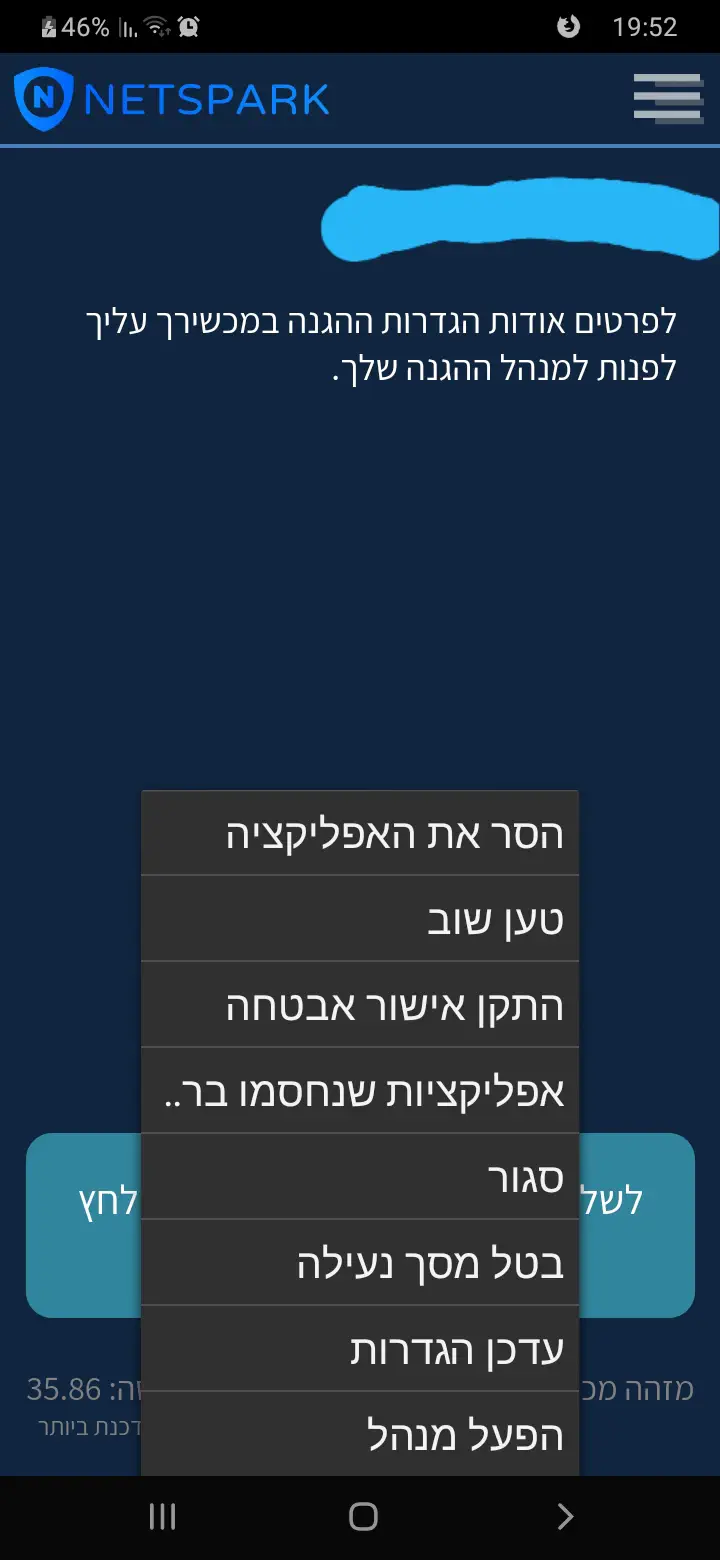The width and height of the screenshot is (720, 1560).
Task: Choose 'עדכן הגדרות' to update settings
Action: (x=360, y=1349)
